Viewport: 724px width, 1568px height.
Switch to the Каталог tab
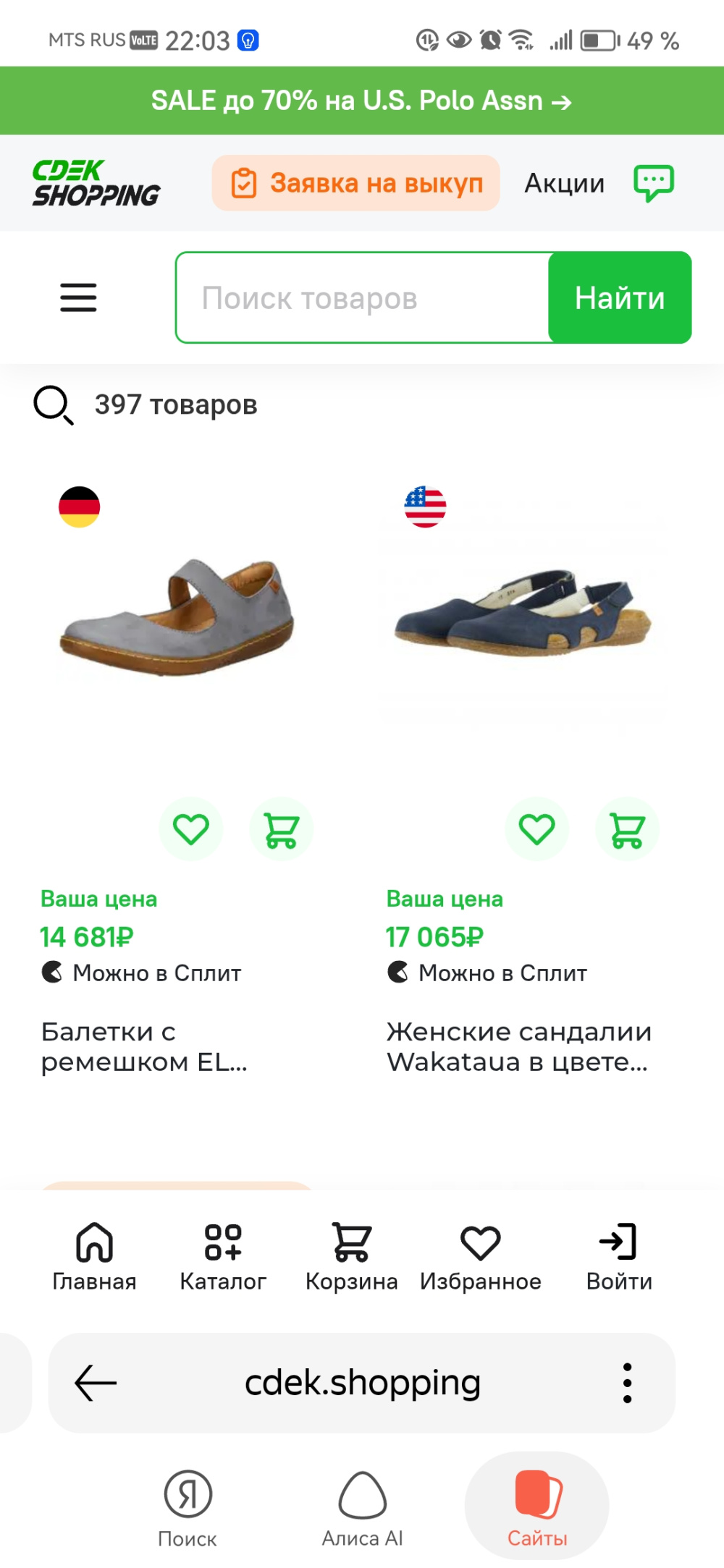click(223, 1257)
